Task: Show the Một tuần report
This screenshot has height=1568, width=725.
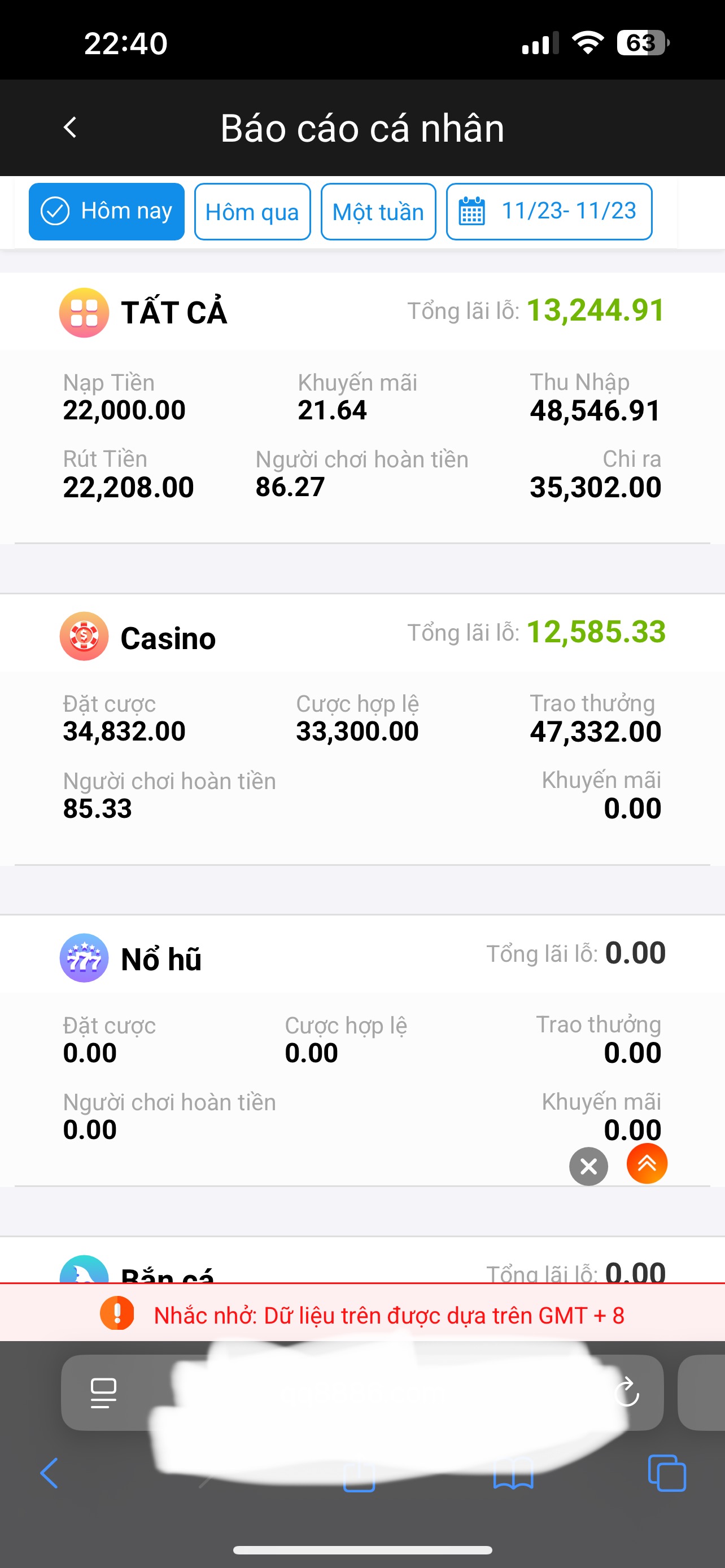Action: [378, 212]
